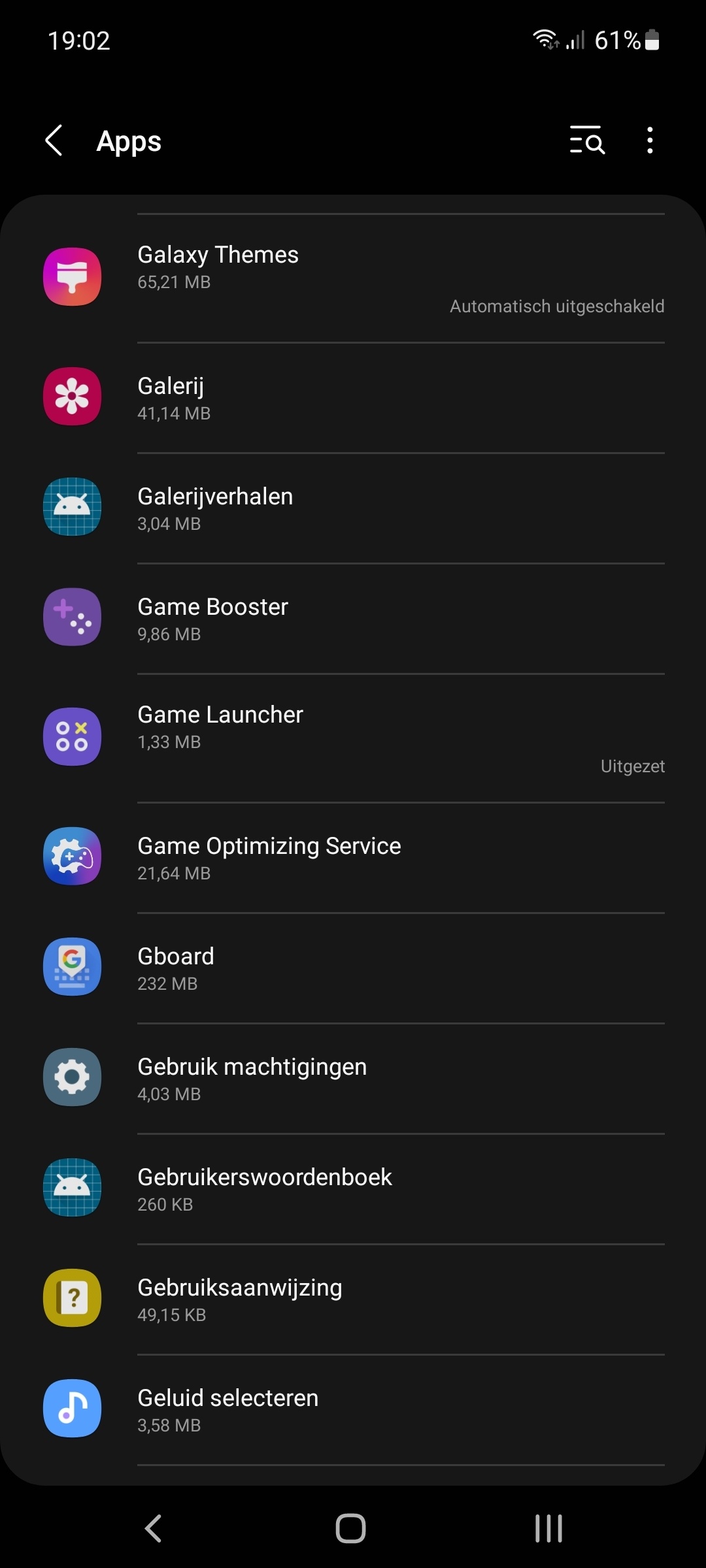The width and height of the screenshot is (706, 1568).
Task: Select the Game Launcher icon
Action: (x=72, y=737)
